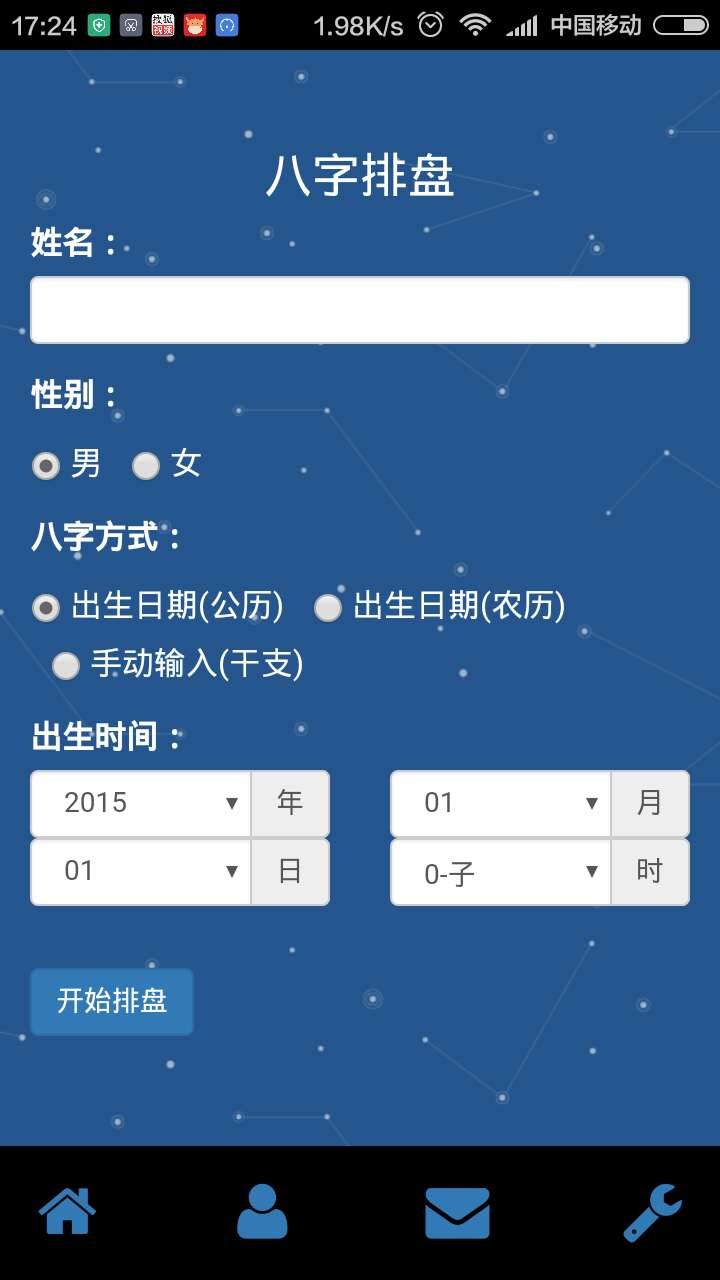Tap the 姓名 name input field
The height and width of the screenshot is (1280, 720).
tap(360, 310)
